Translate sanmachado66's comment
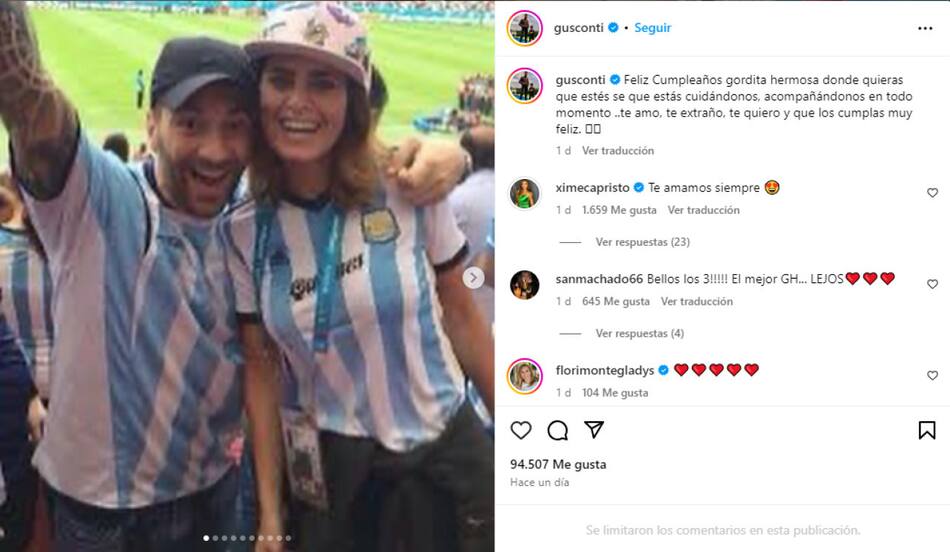 pyautogui.click(x=696, y=301)
